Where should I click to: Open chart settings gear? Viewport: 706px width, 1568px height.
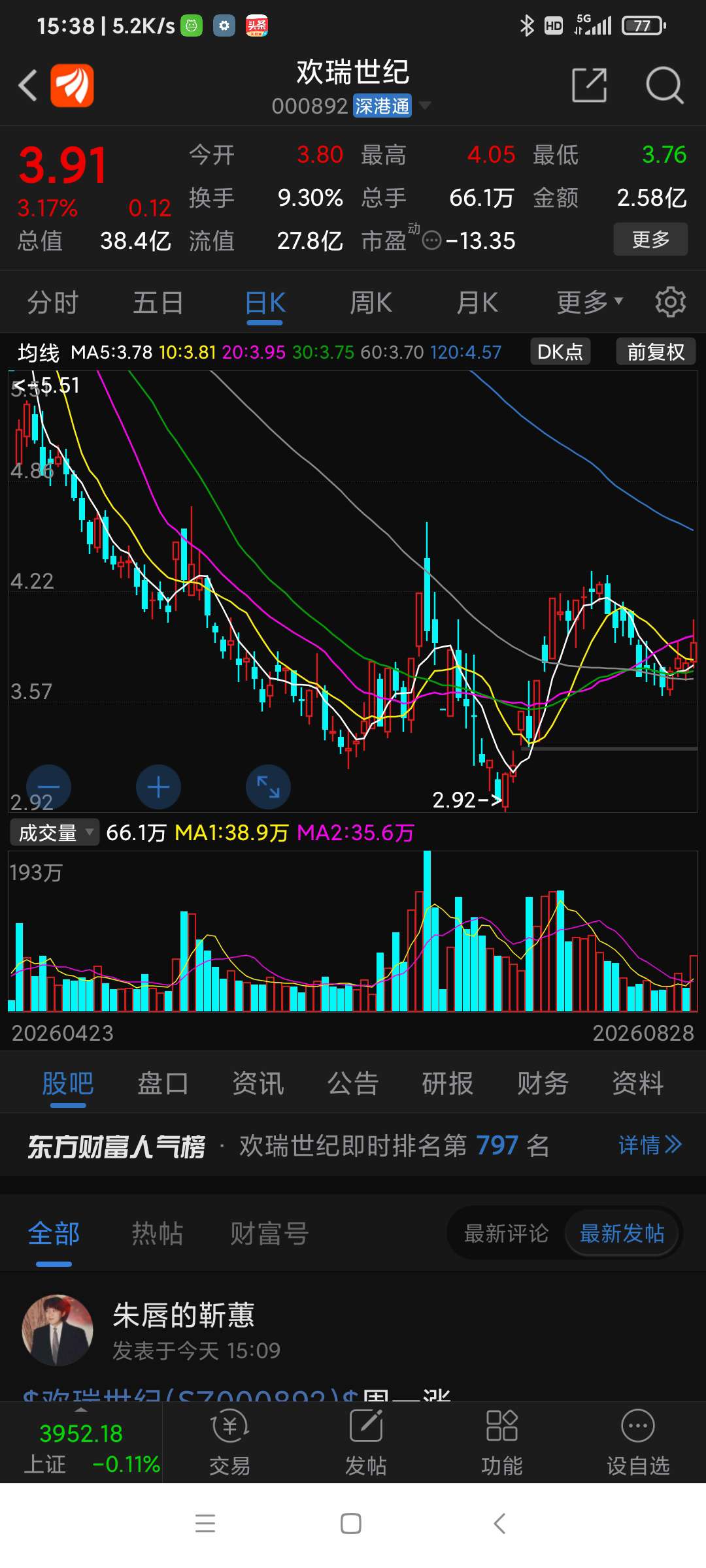(x=670, y=302)
